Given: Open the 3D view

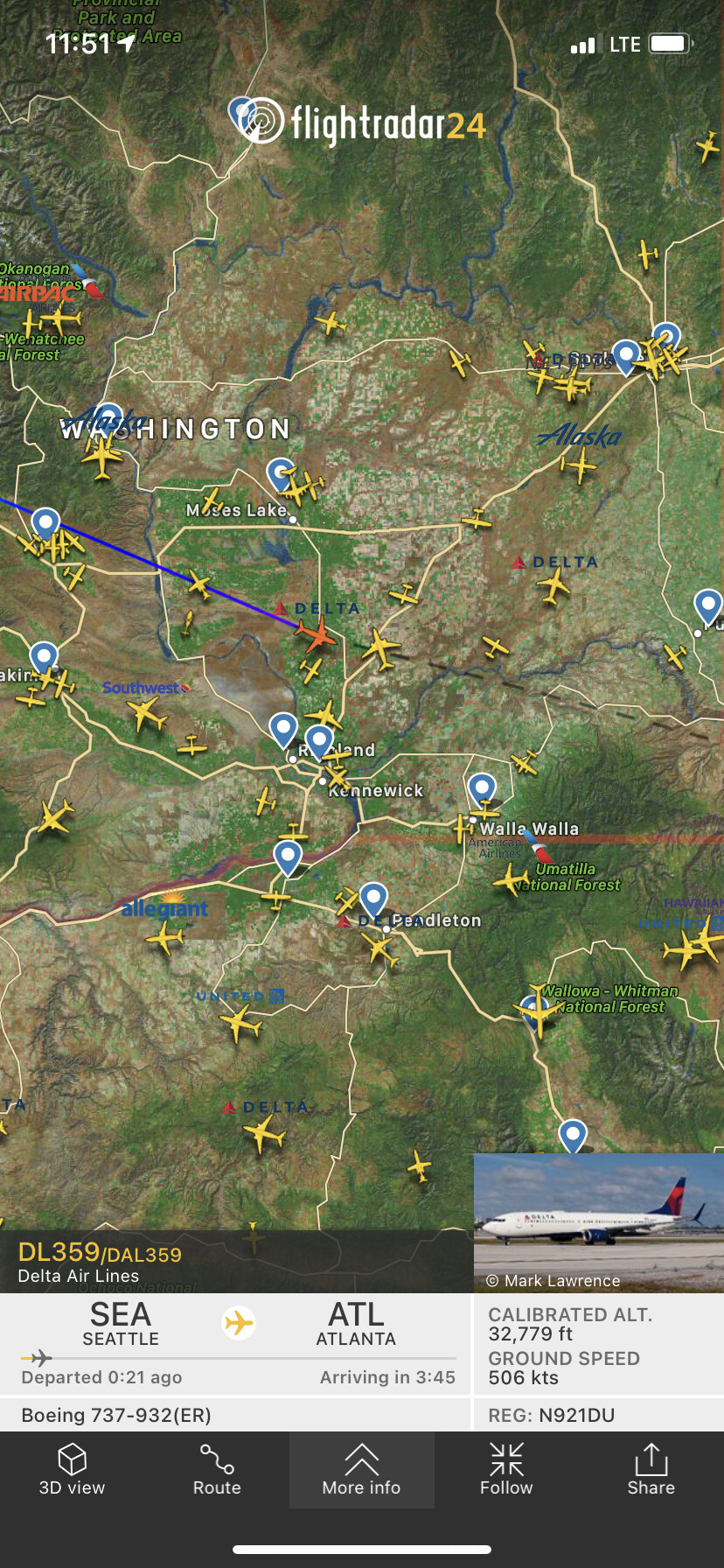Looking at the screenshot, I should [x=72, y=1470].
